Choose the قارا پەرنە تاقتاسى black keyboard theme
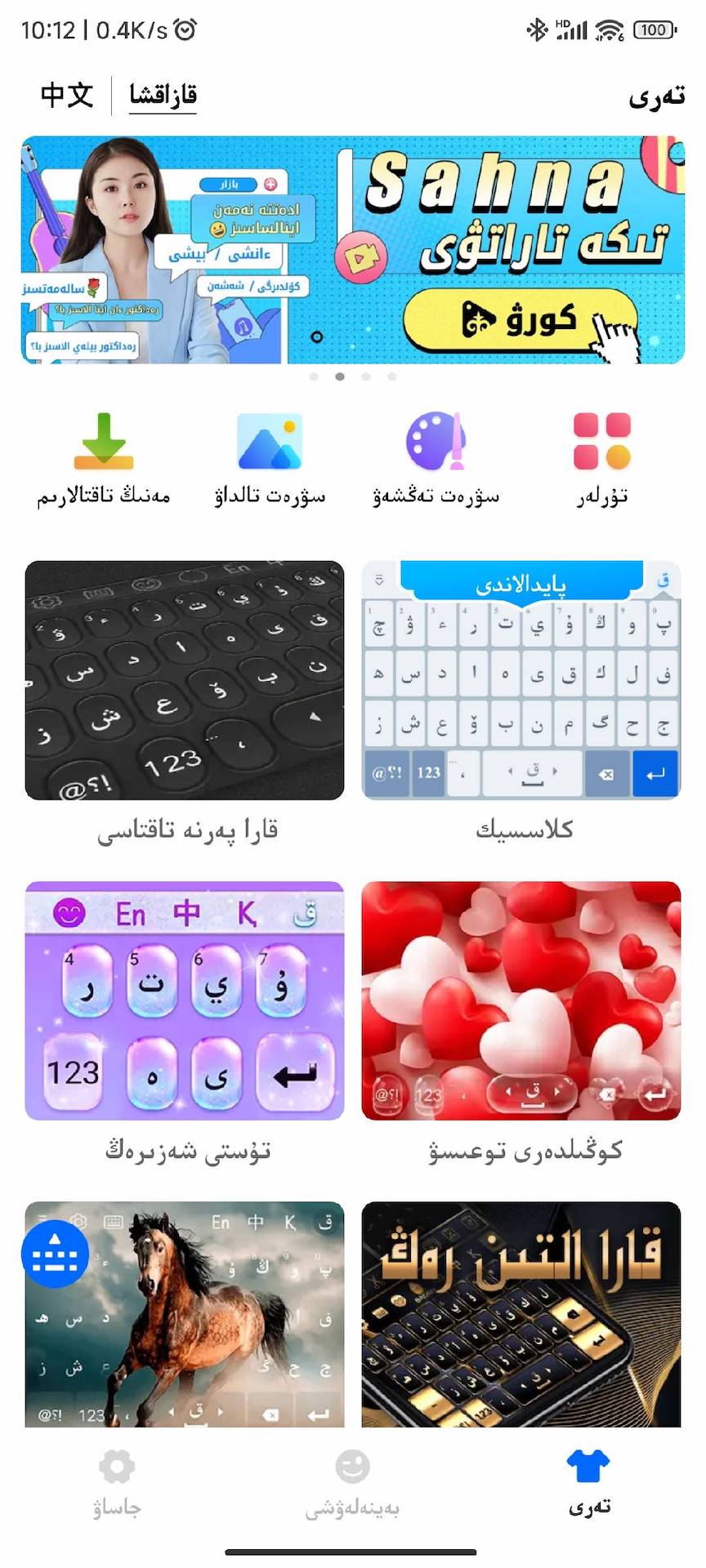Screen dimensions: 706x1568 pyautogui.click(x=185, y=680)
